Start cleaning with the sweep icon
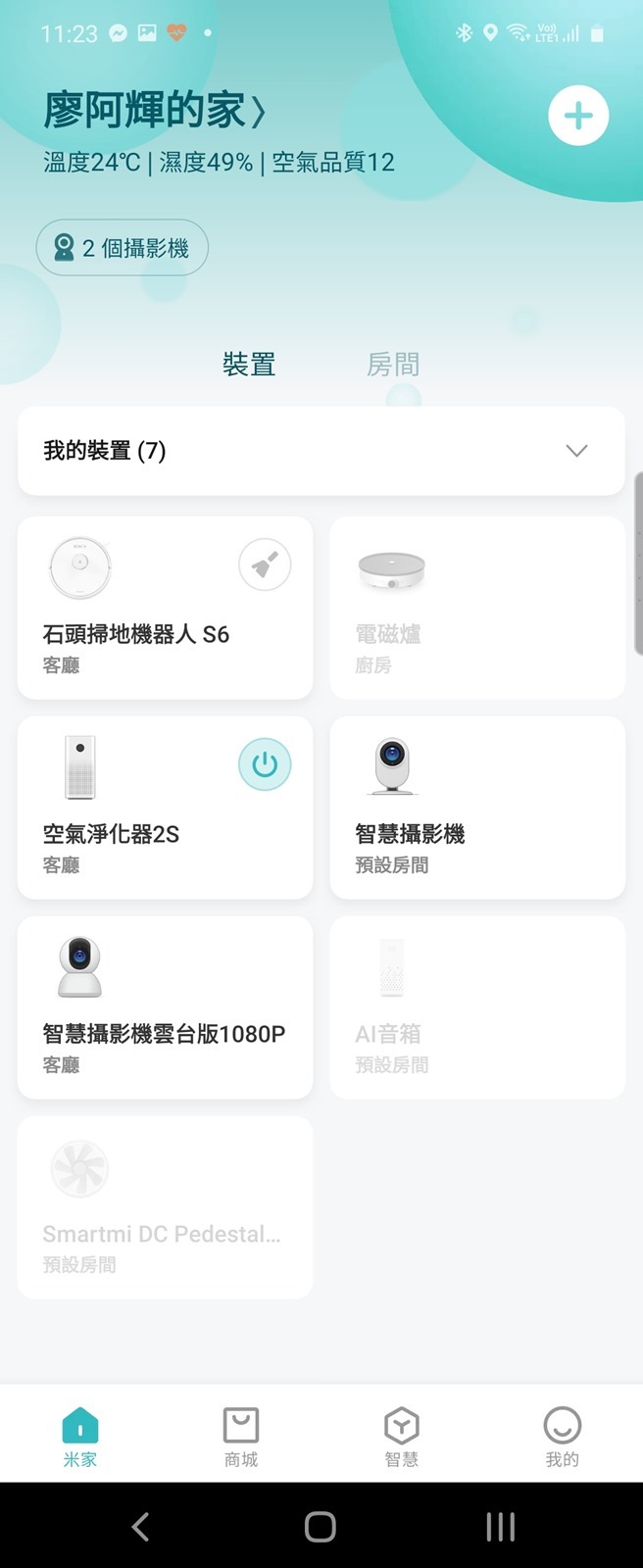The height and width of the screenshot is (1568, 643). [x=265, y=565]
